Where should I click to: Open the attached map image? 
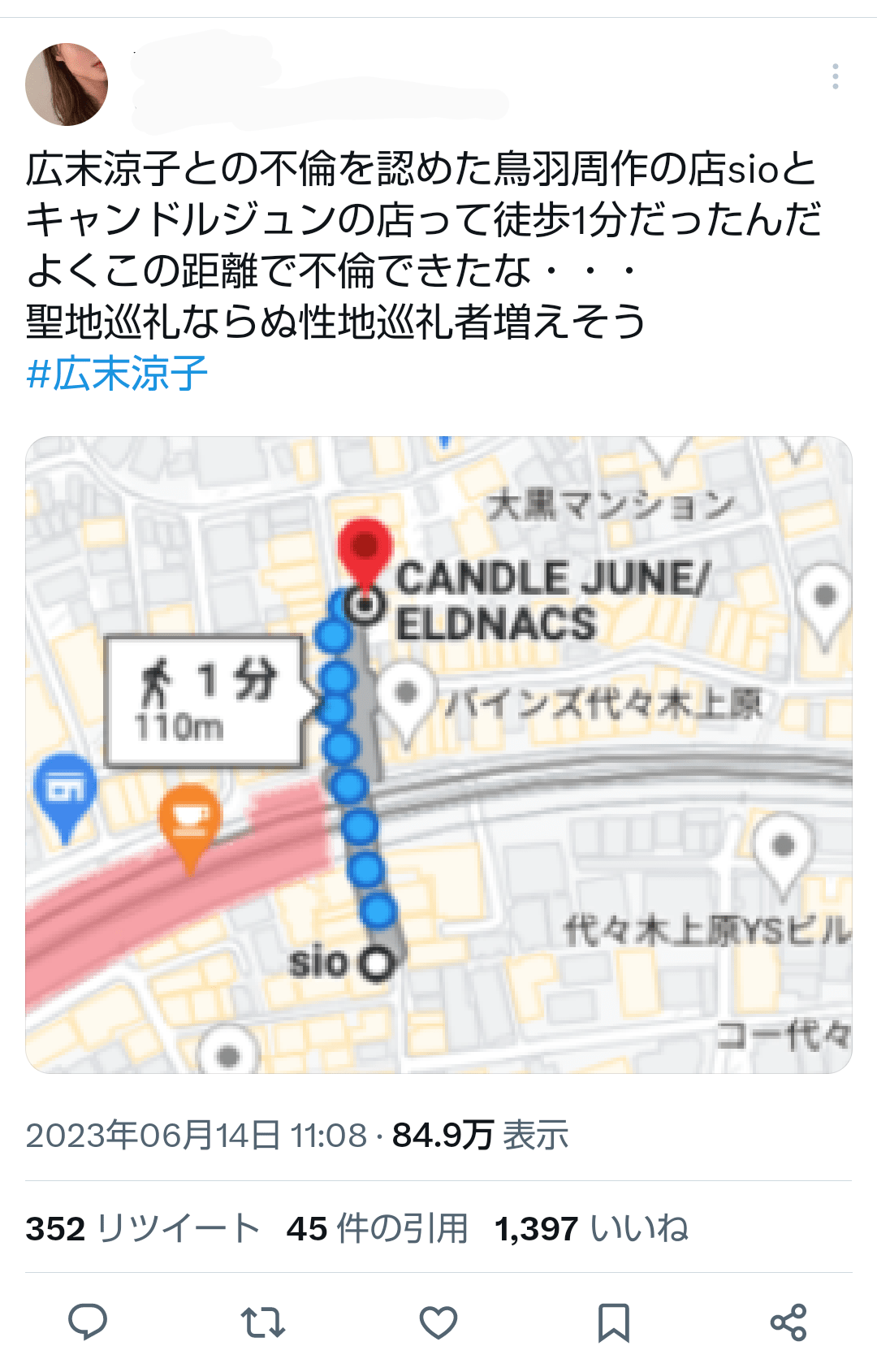438,755
